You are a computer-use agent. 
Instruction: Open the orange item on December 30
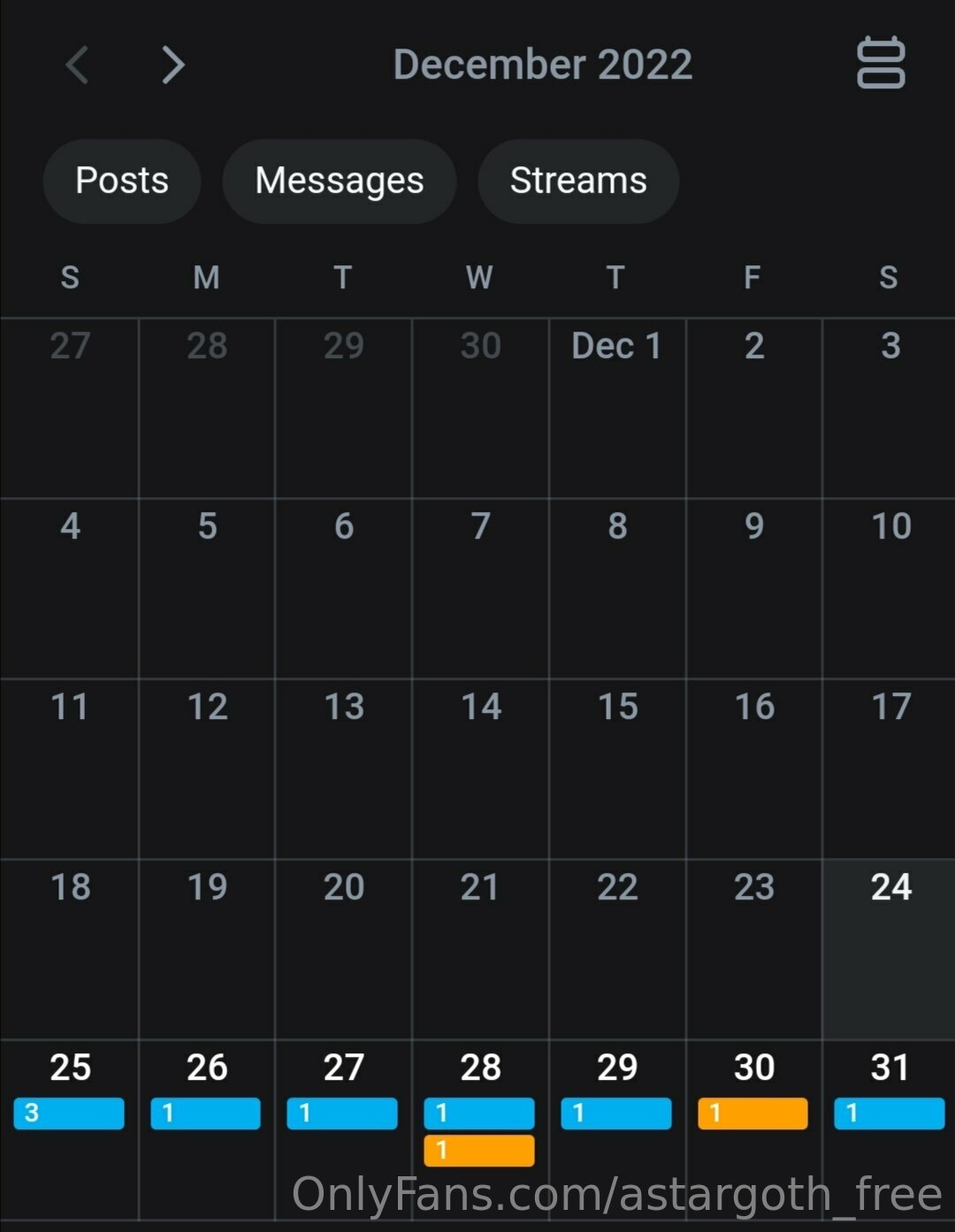pos(753,1113)
